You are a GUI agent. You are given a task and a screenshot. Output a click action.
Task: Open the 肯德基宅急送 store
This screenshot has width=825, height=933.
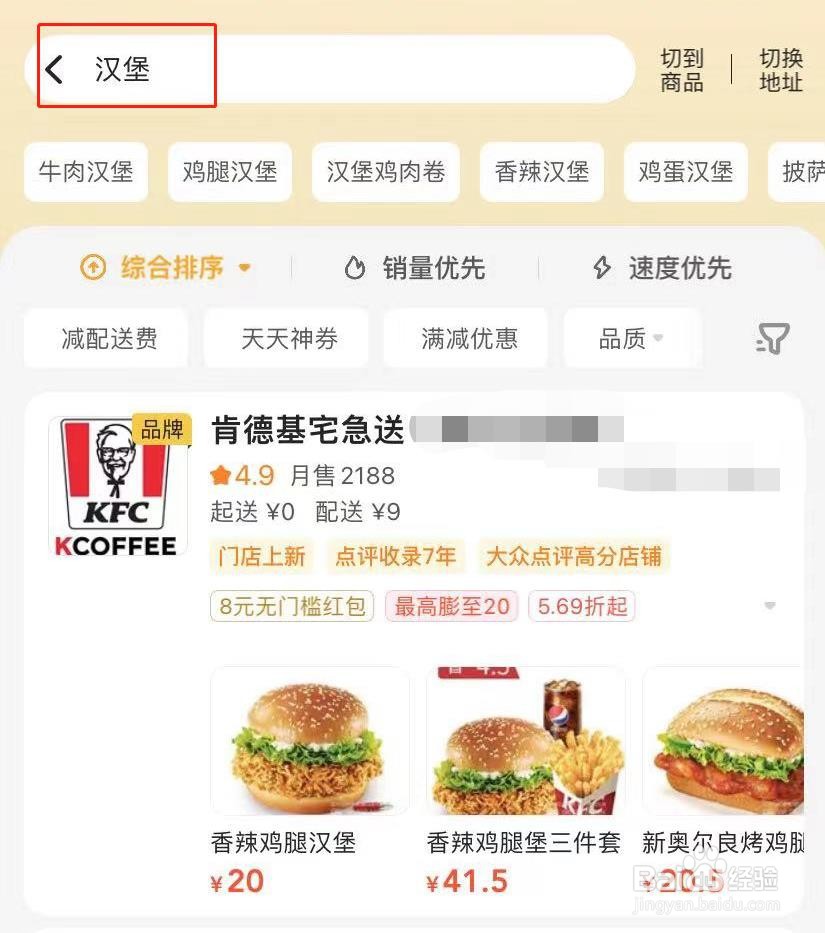[x=308, y=430]
